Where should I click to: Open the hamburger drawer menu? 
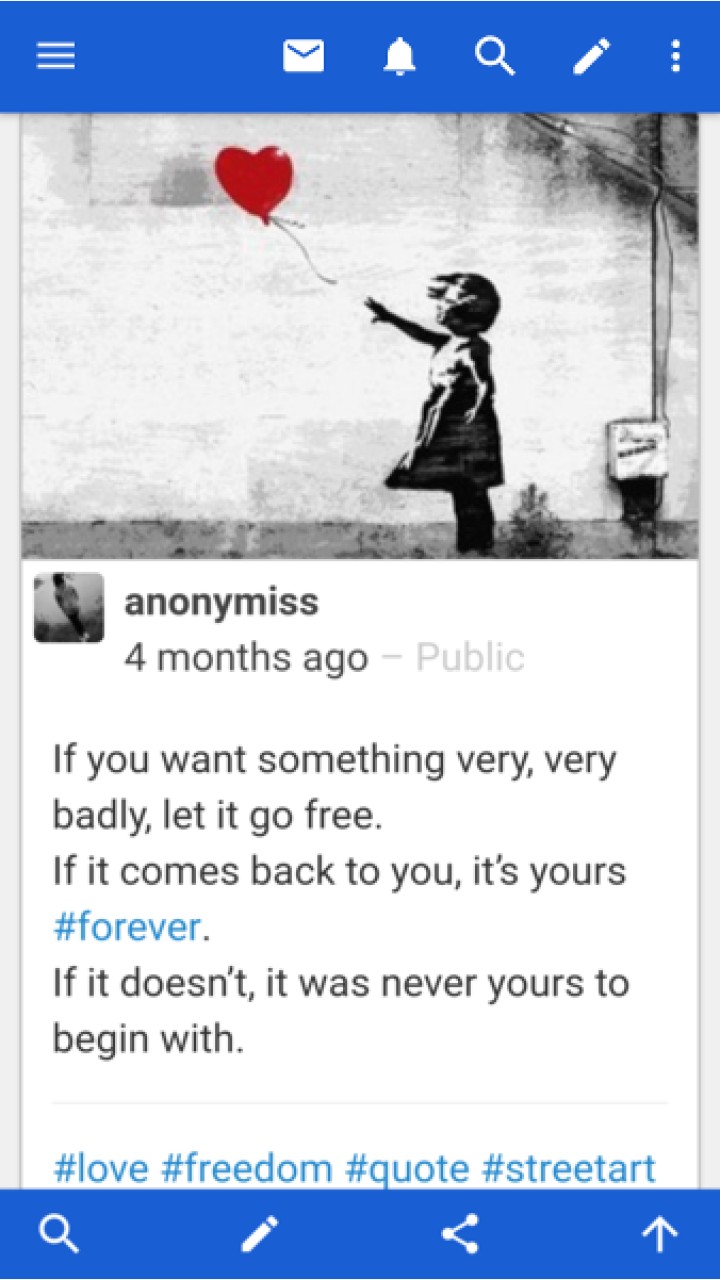(x=56, y=57)
